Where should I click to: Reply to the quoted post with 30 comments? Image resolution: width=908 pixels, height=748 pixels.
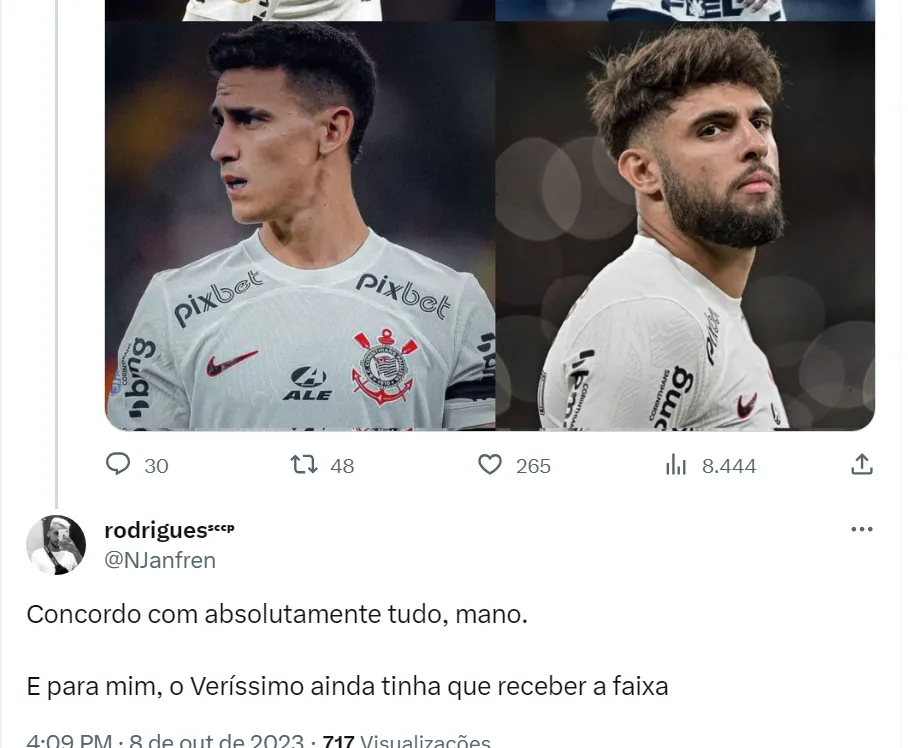119,465
